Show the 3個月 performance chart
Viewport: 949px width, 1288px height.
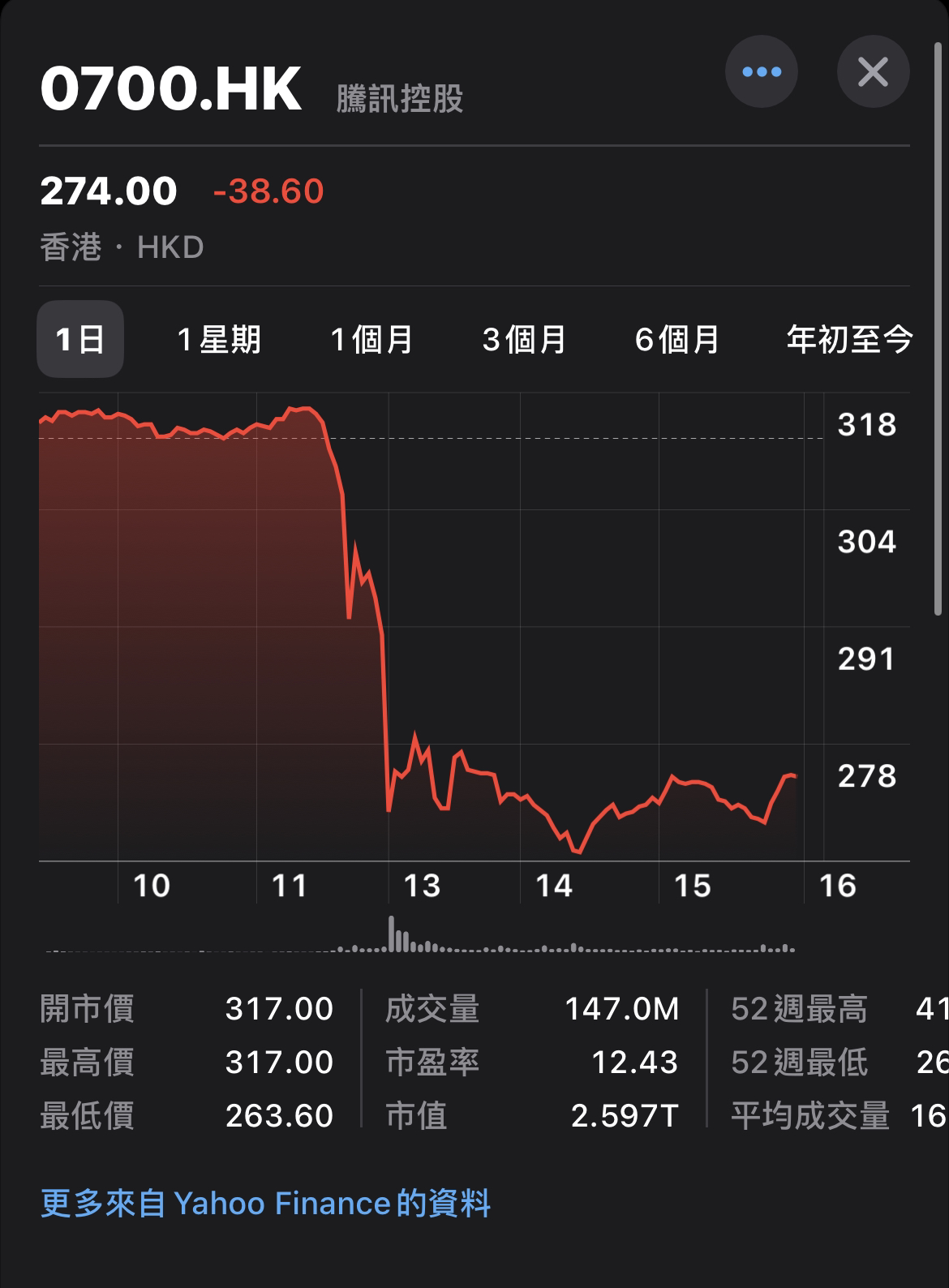coord(522,341)
